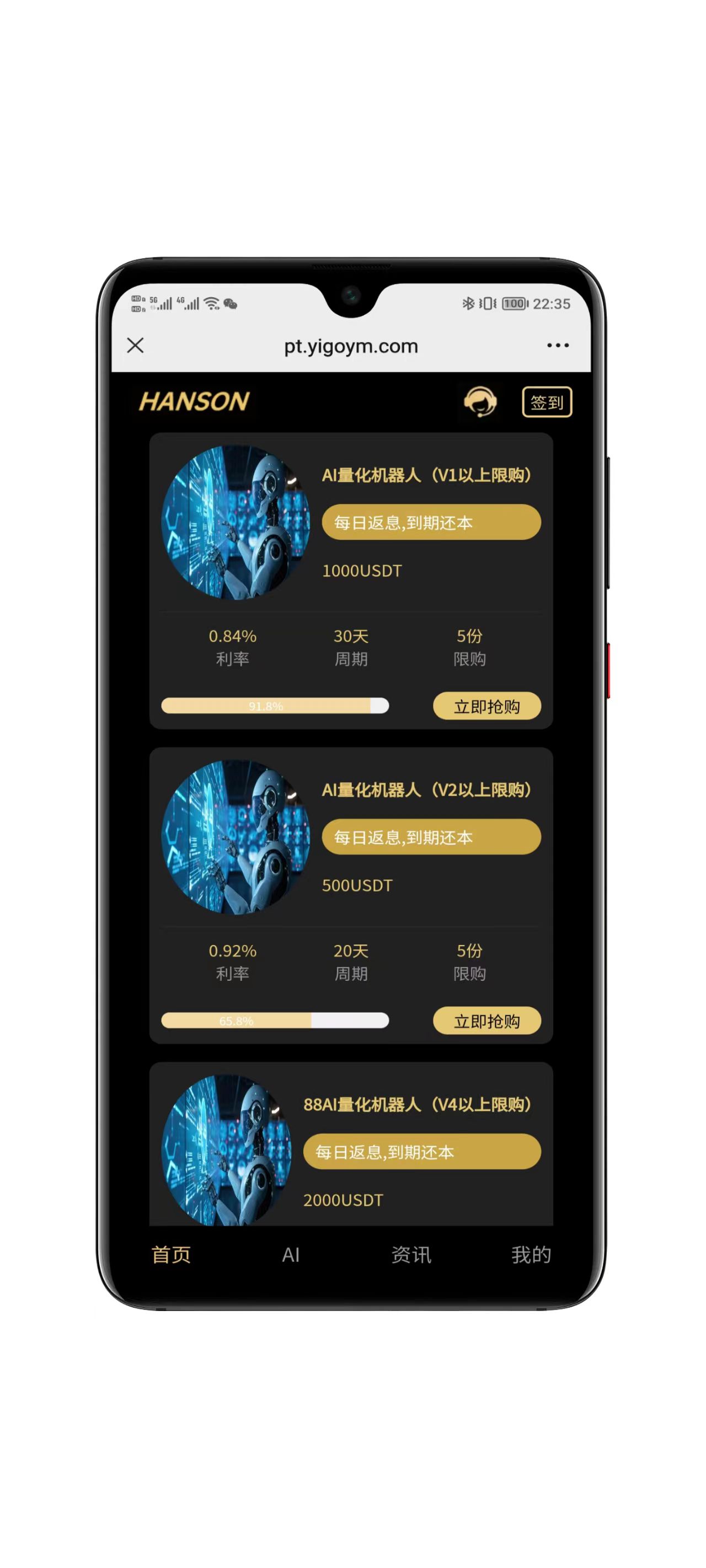Contact customer service via headset icon
The image size is (706, 1568).
(x=480, y=402)
